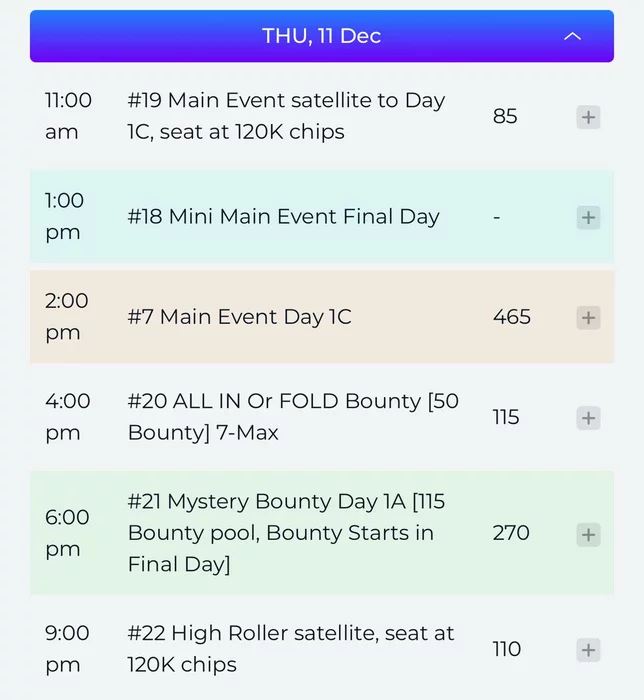This screenshot has height=700, width=644.
Task: Expand #21 Mystery Bounty Day 1A details
Action: pyautogui.click(x=588, y=534)
